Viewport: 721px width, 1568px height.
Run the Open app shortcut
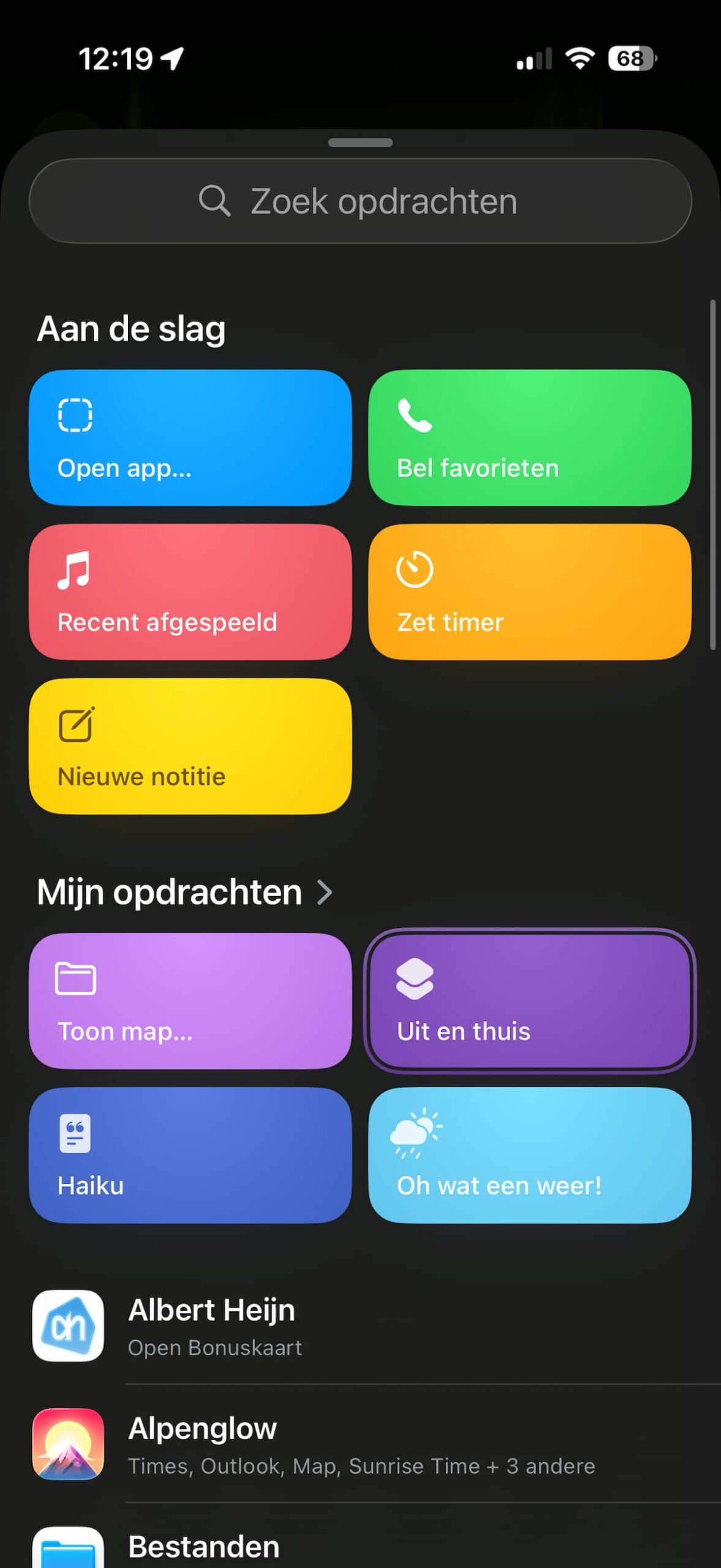click(190, 437)
